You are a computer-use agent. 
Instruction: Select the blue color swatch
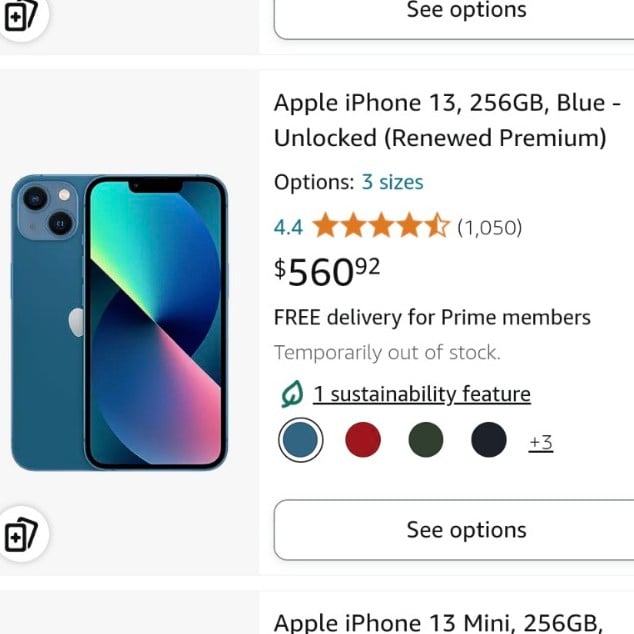coord(300,440)
